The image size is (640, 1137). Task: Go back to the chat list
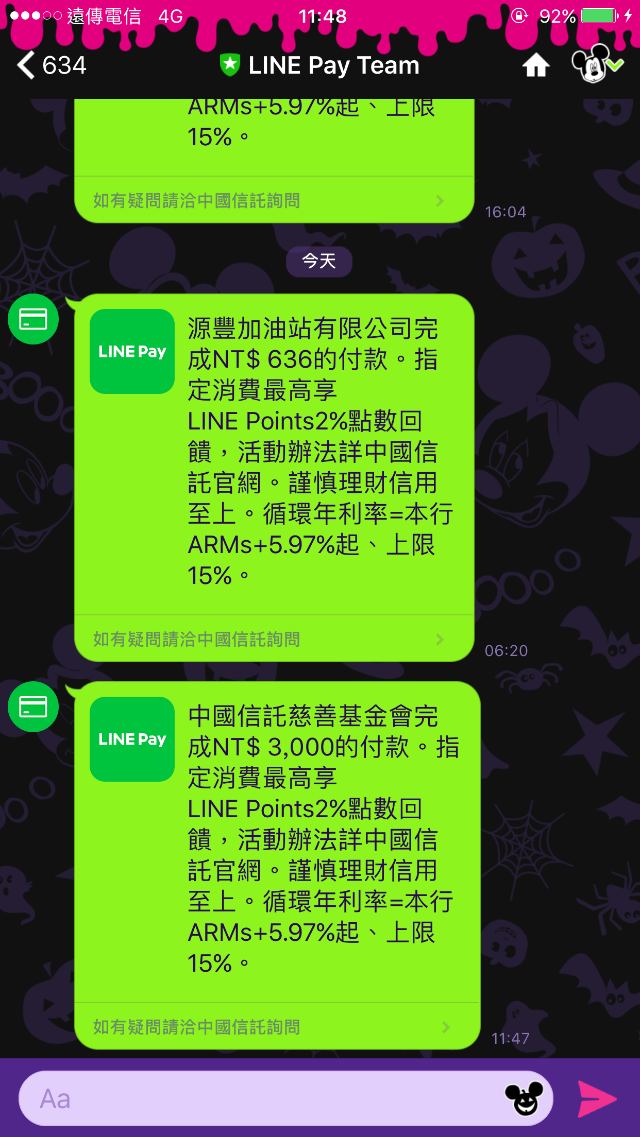pos(50,66)
